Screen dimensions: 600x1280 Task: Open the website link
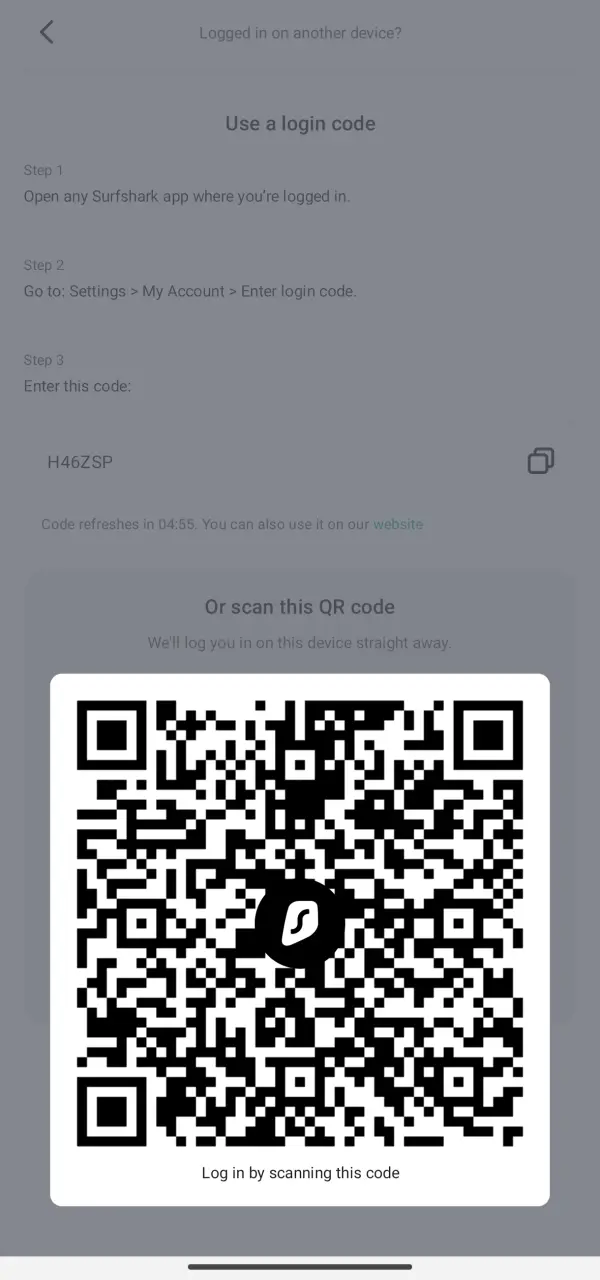coord(398,524)
